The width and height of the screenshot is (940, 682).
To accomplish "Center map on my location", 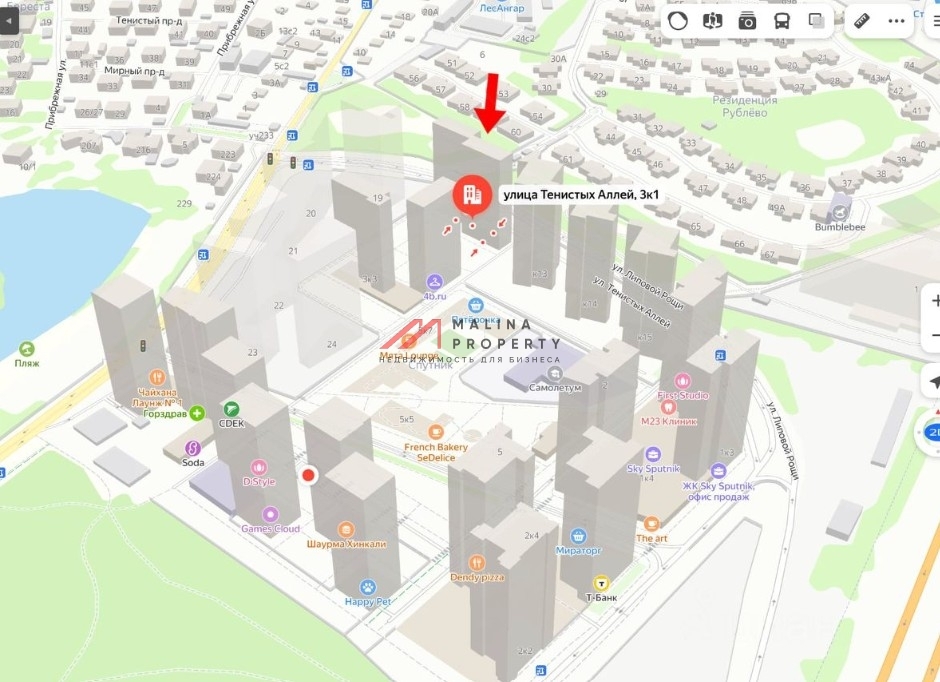I will click(x=933, y=383).
